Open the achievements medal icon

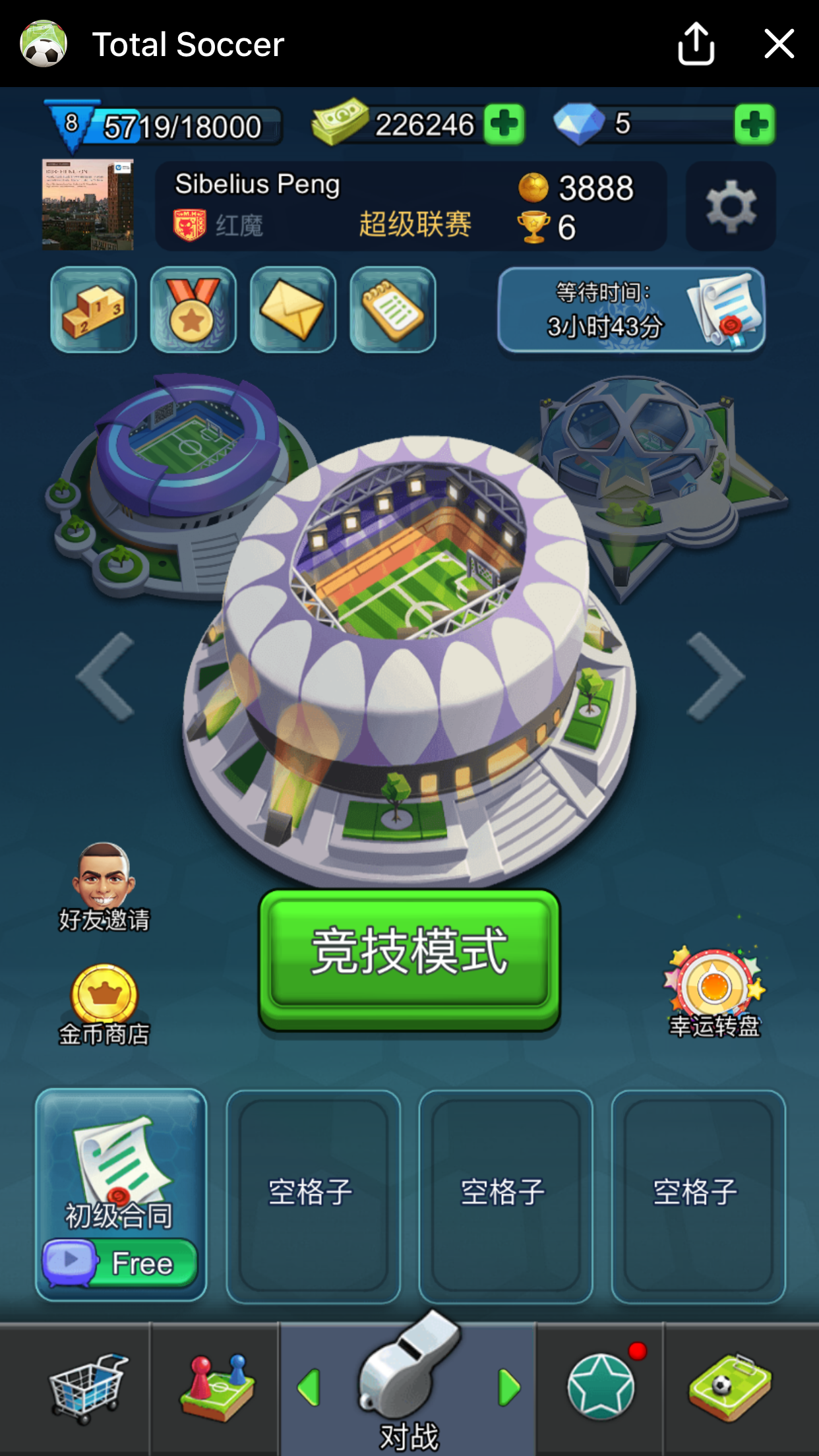click(x=193, y=309)
